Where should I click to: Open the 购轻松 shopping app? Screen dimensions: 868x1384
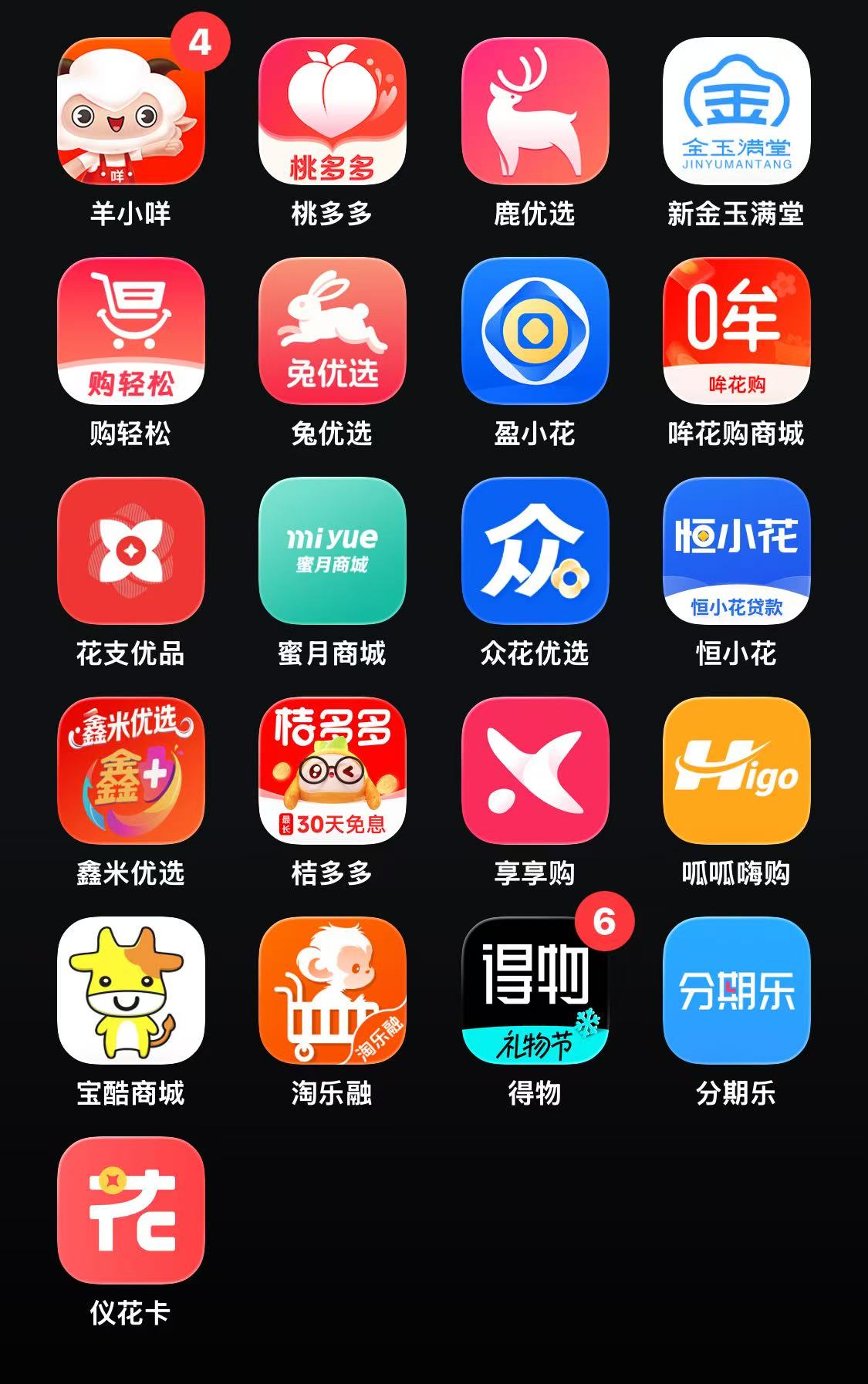pyautogui.click(x=130, y=331)
